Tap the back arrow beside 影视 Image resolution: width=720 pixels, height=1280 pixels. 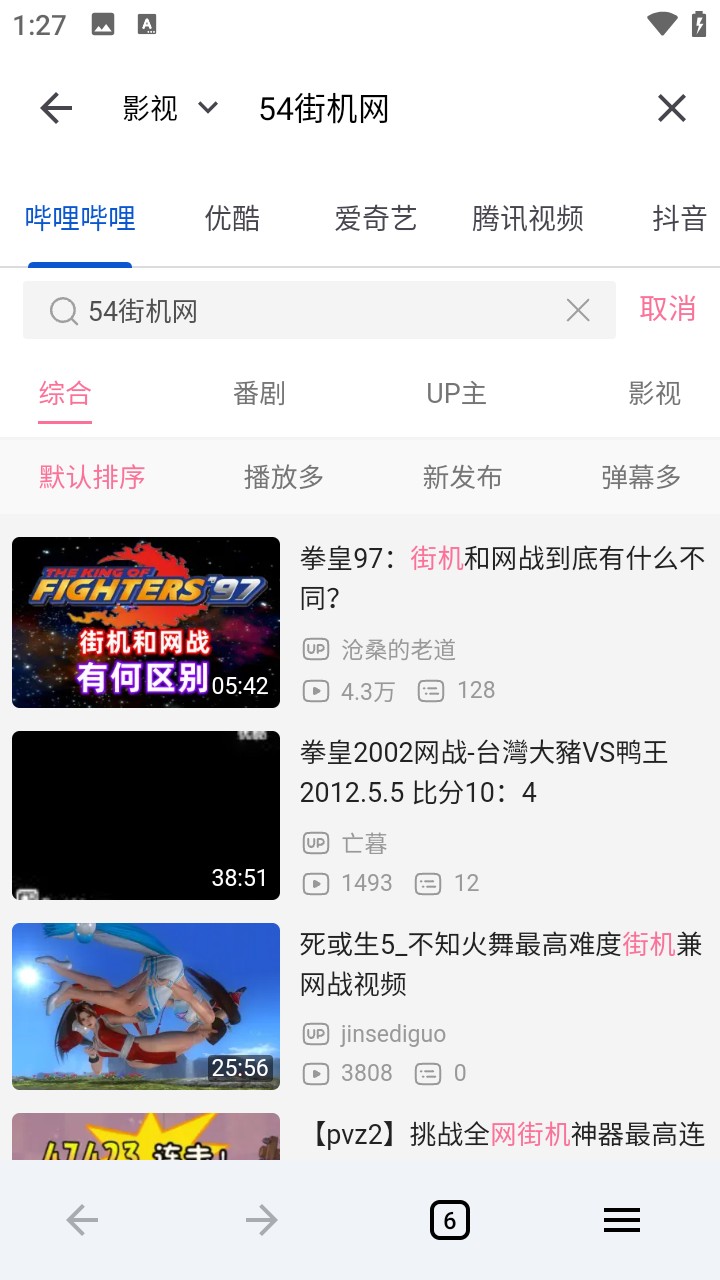click(x=55, y=107)
